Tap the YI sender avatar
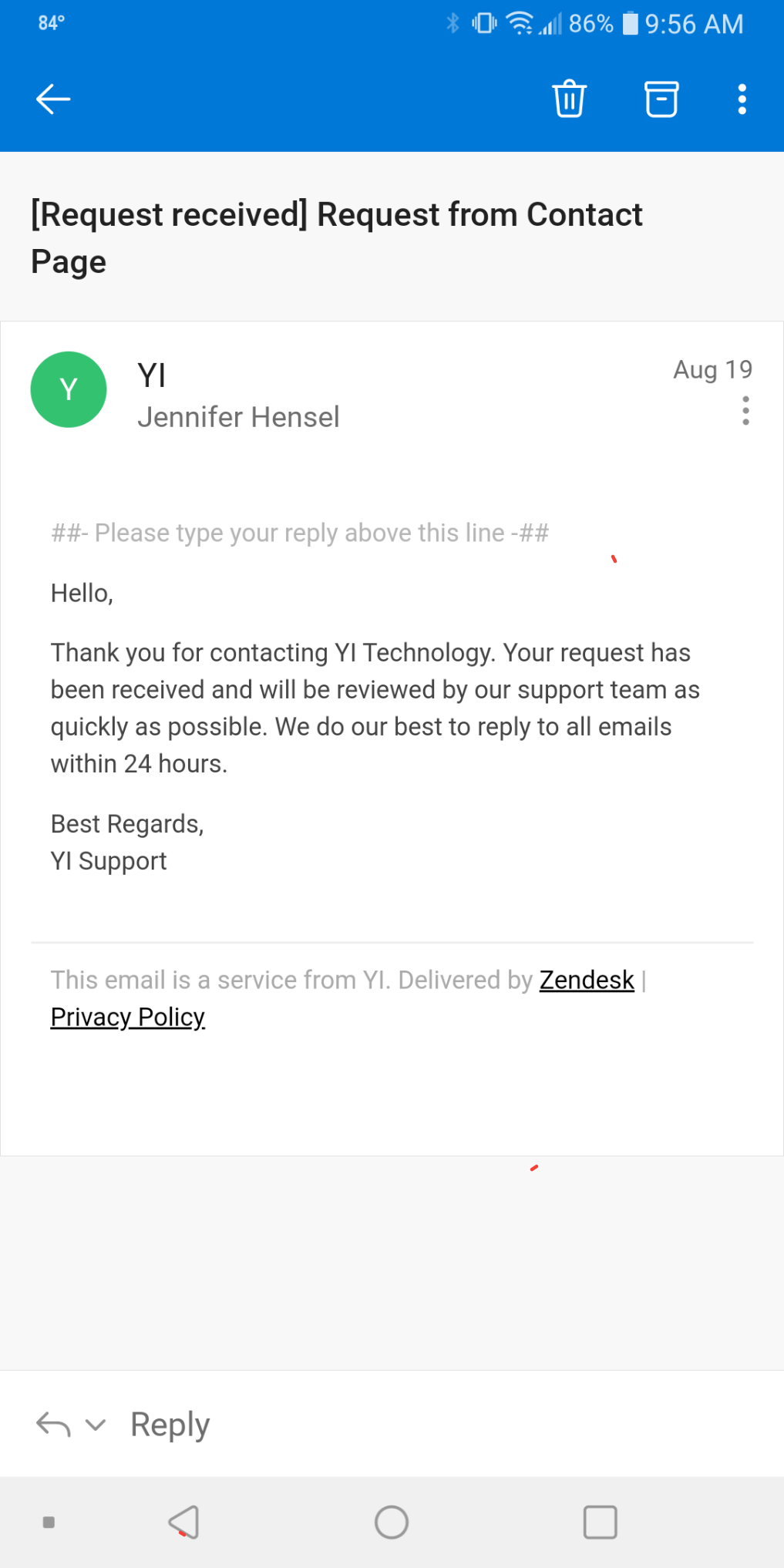This screenshot has height=1568, width=784. (x=69, y=389)
